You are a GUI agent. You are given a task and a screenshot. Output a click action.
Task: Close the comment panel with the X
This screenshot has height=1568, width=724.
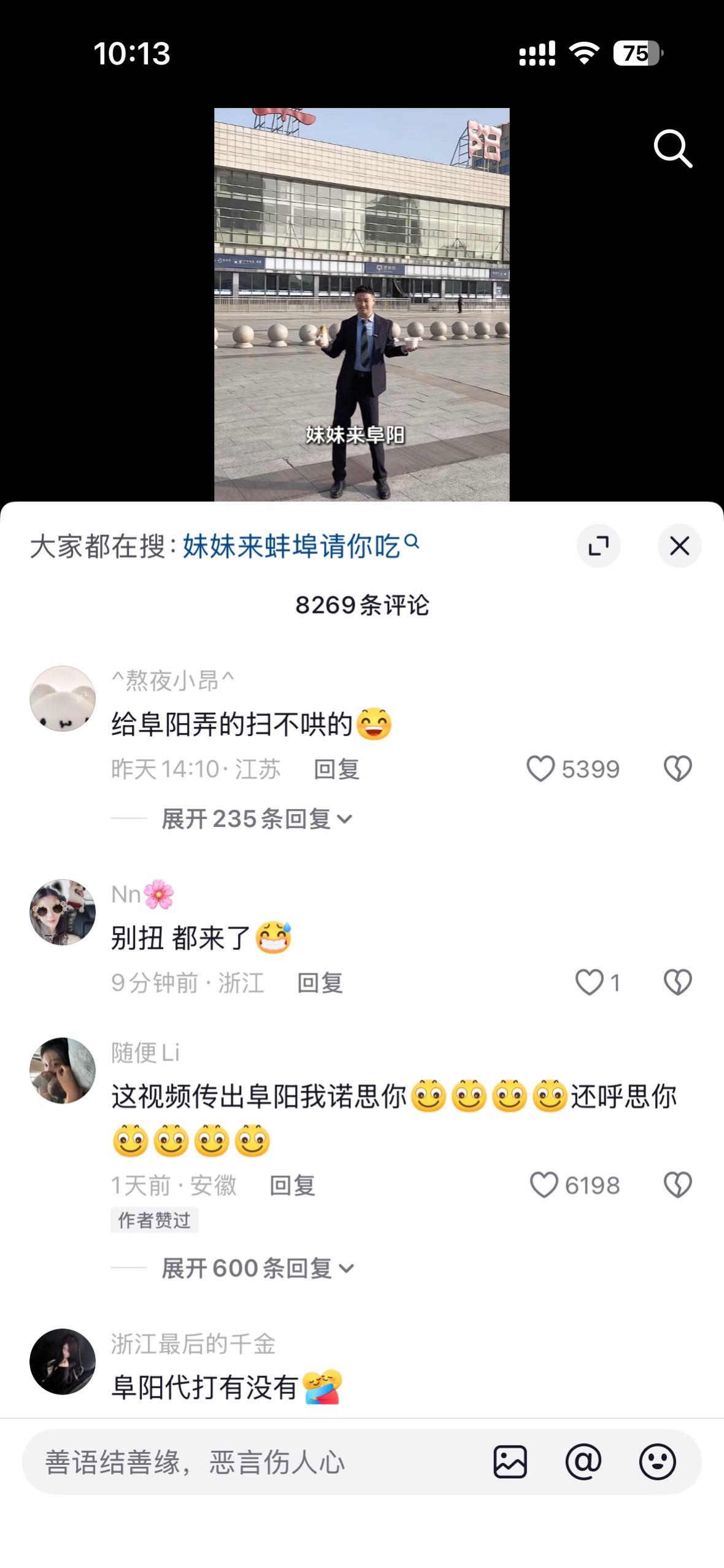click(x=679, y=545)
